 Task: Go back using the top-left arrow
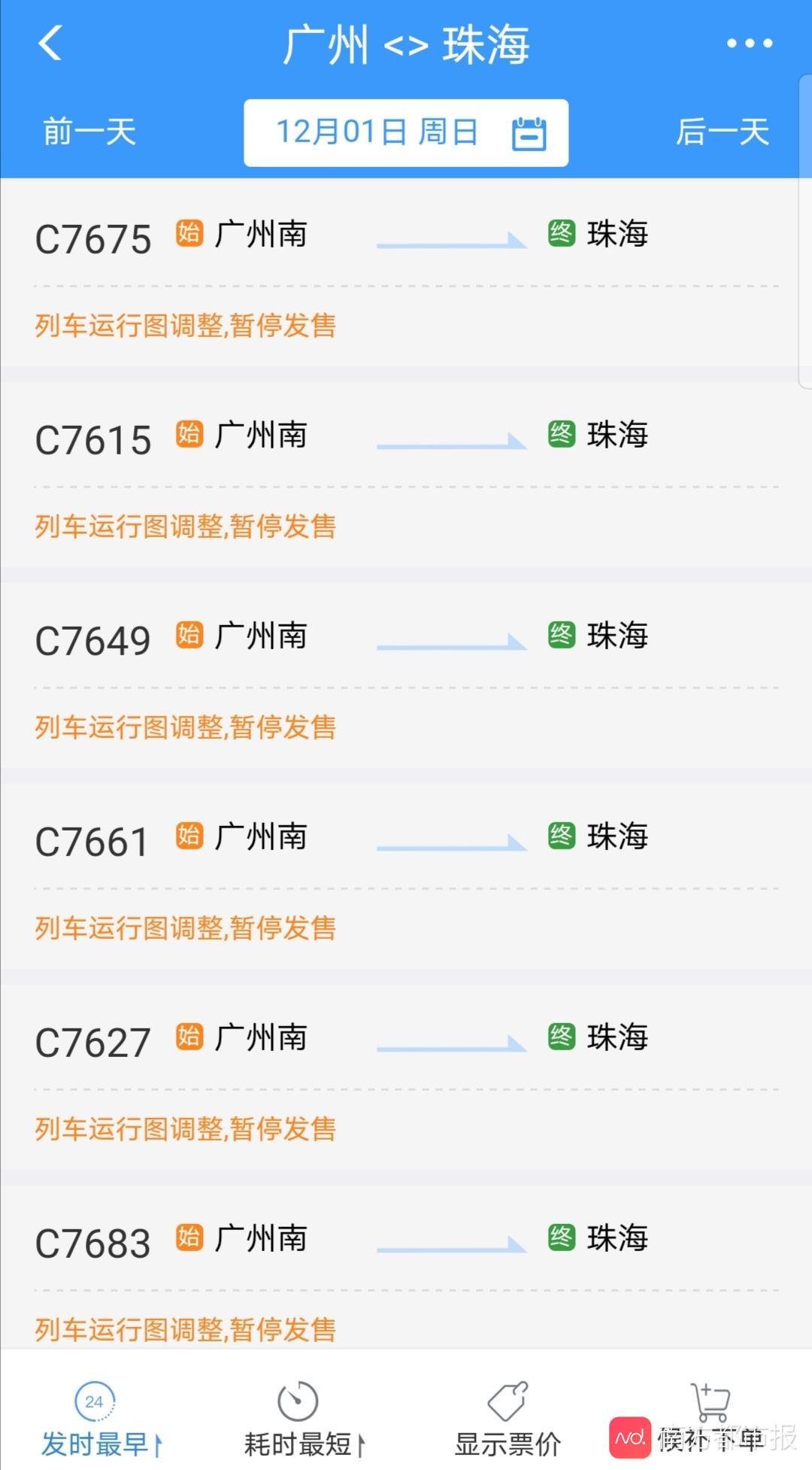click(50, 44)
